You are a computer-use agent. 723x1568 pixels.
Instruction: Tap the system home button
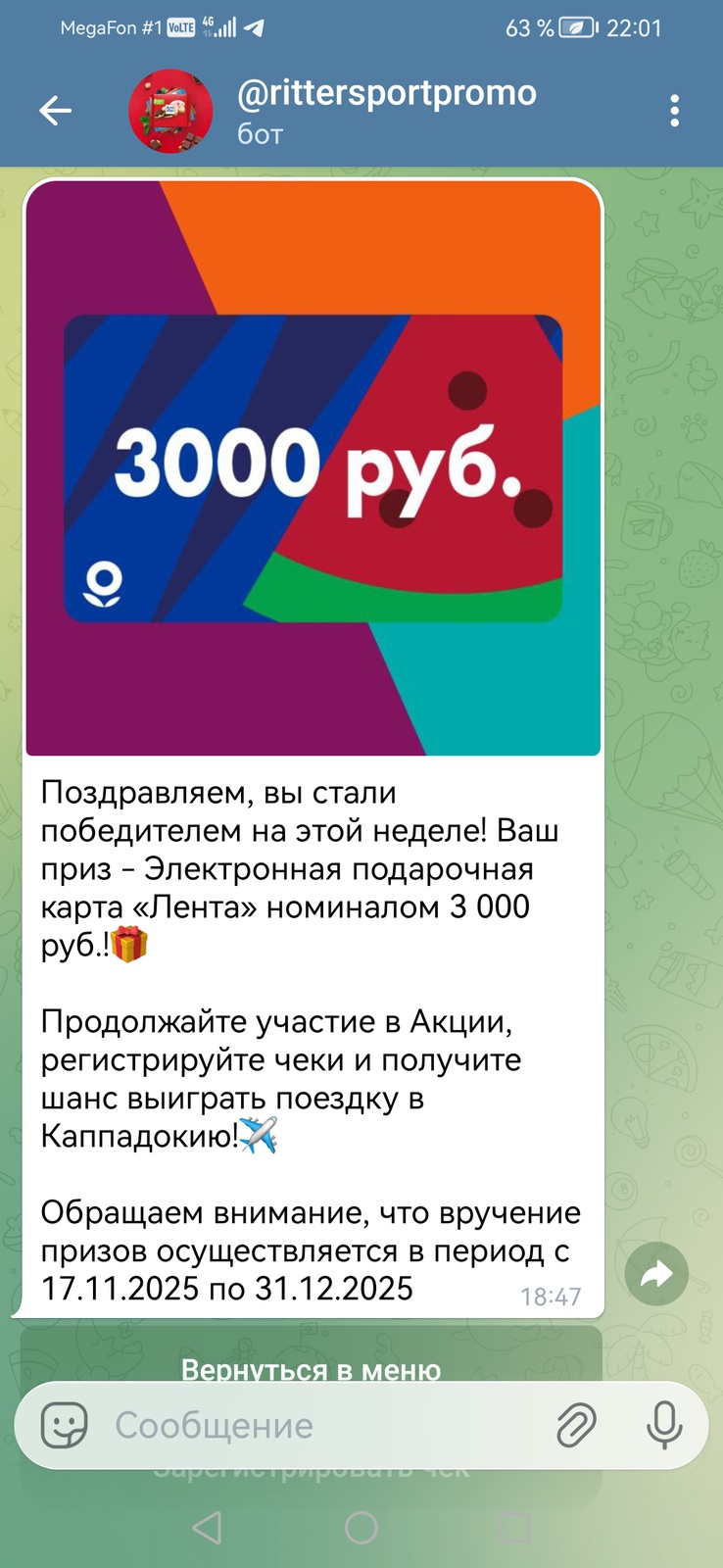tap(361, 1528)
